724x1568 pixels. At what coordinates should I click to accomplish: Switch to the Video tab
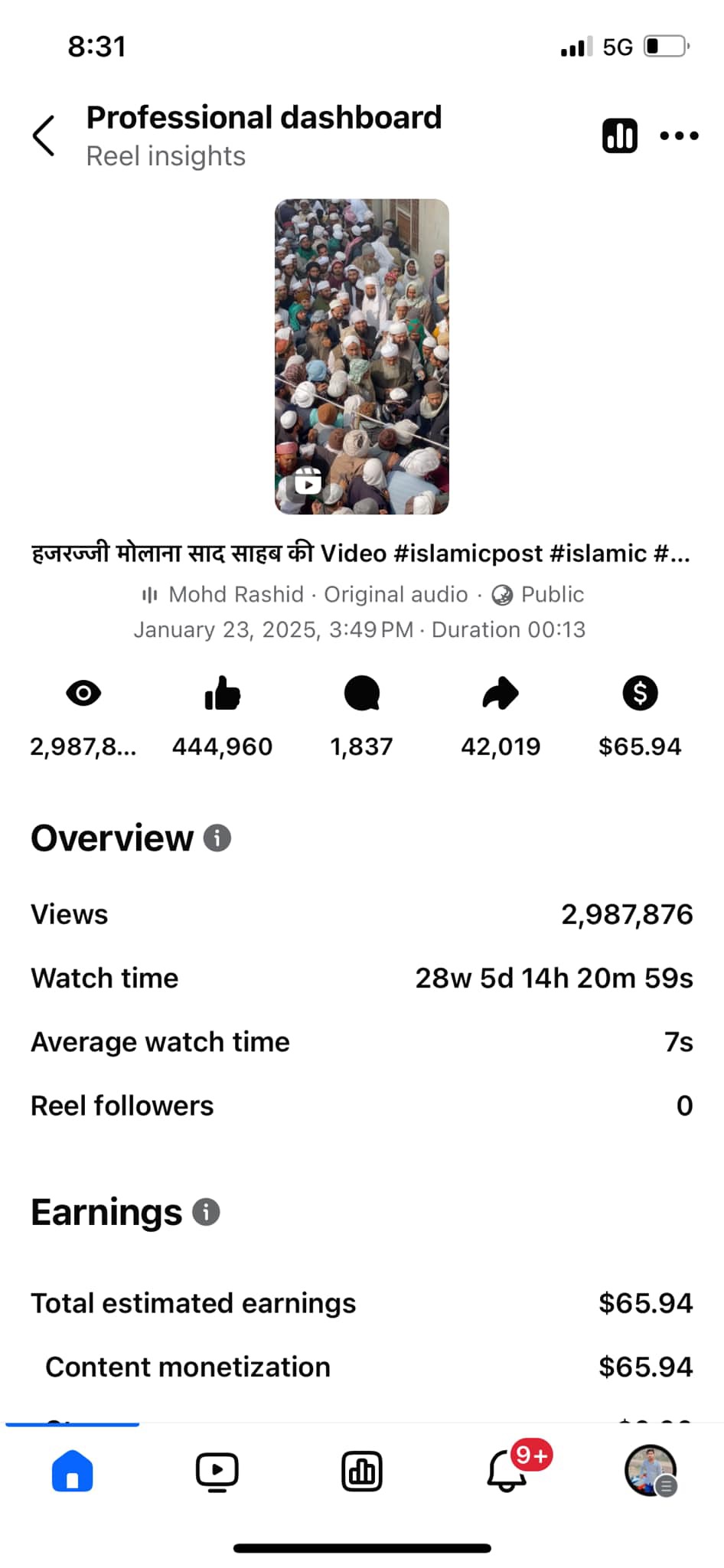(x=217, y=1471)
